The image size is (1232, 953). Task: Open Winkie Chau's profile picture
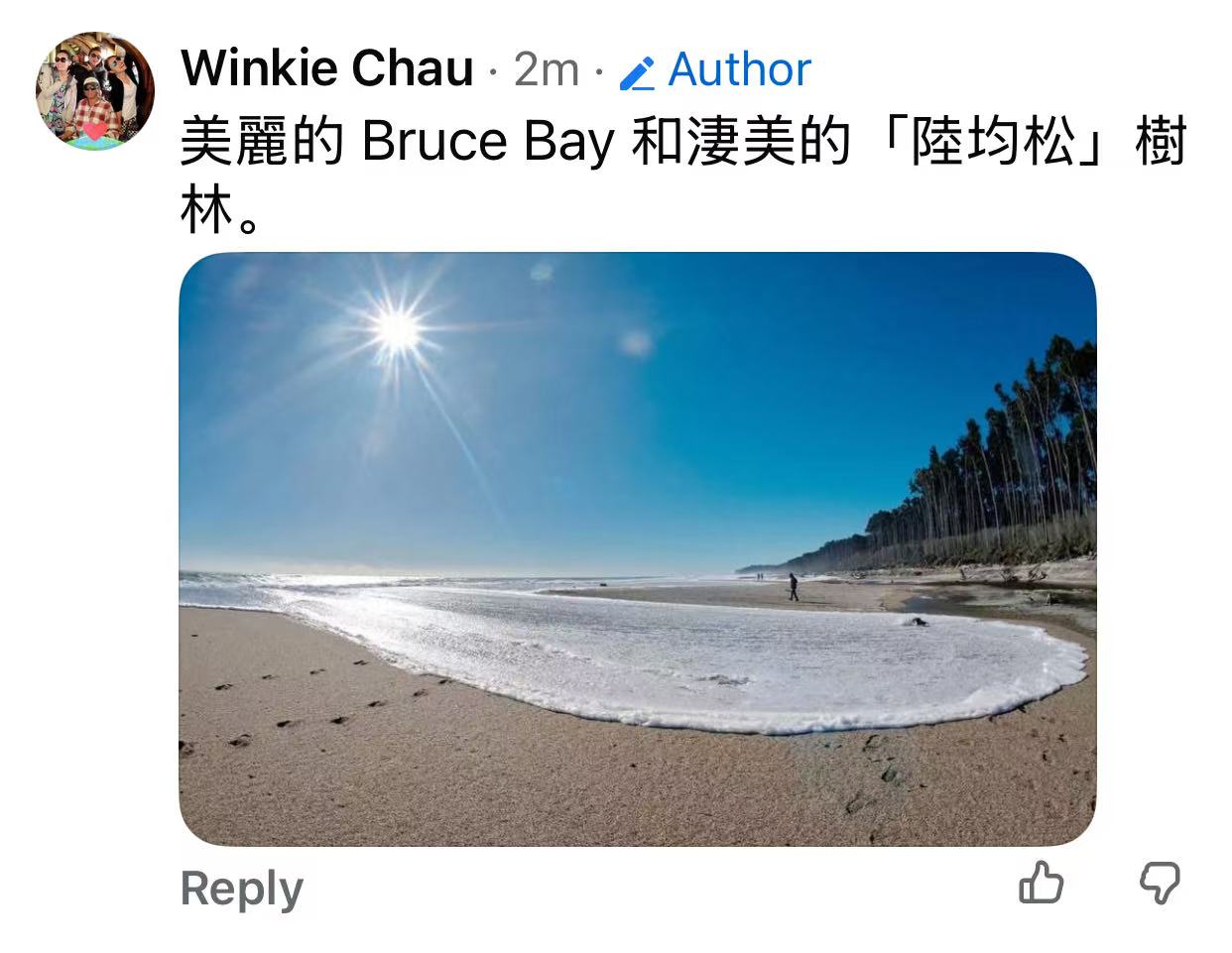95,90
